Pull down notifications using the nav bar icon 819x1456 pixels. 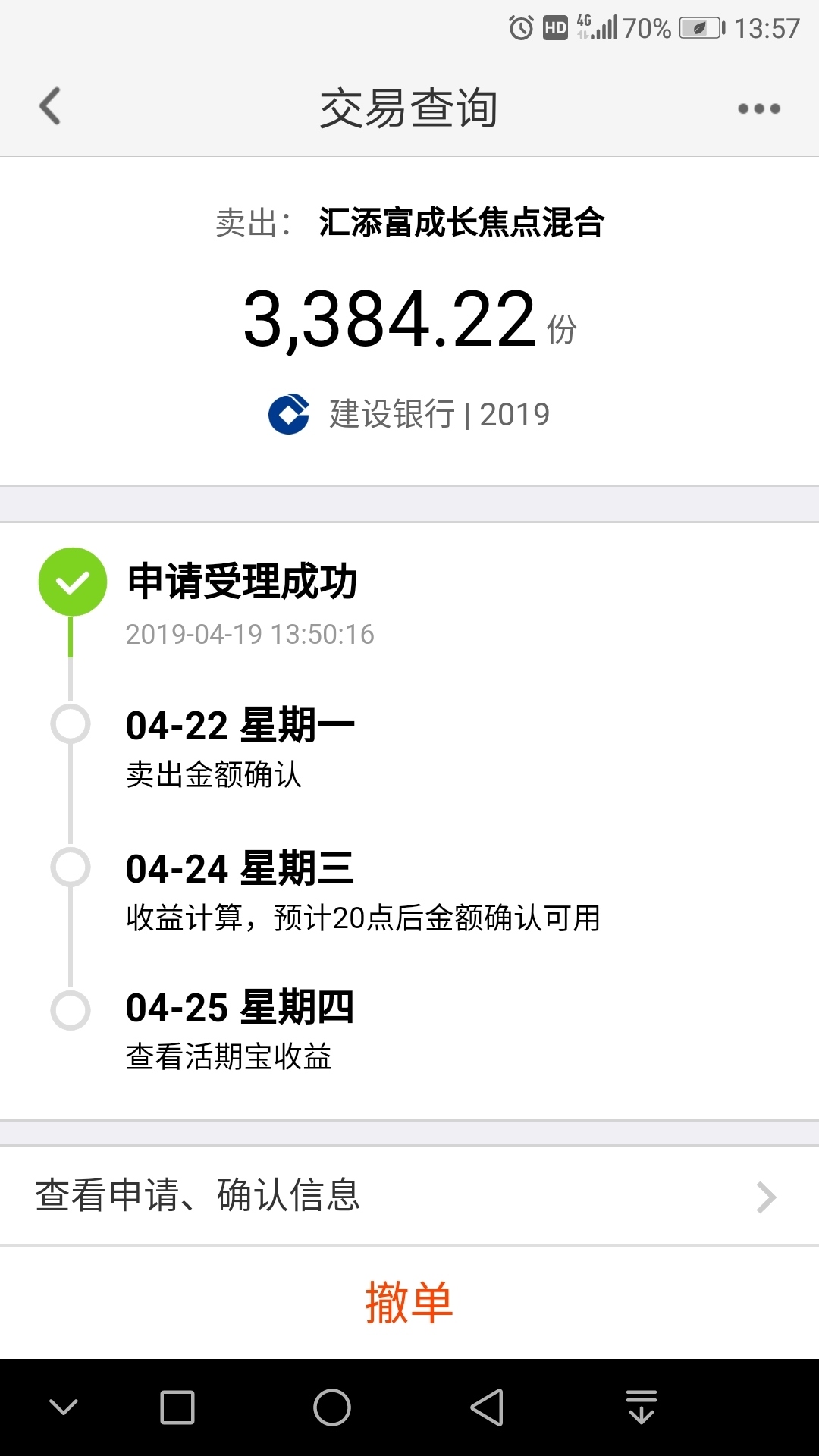coord(642,1407)
